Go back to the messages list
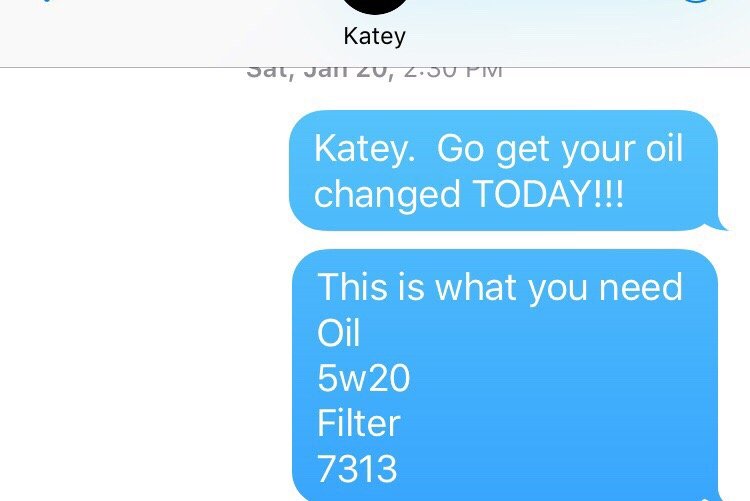This screenshot has width=750, height=501. (x=40, y=4)
